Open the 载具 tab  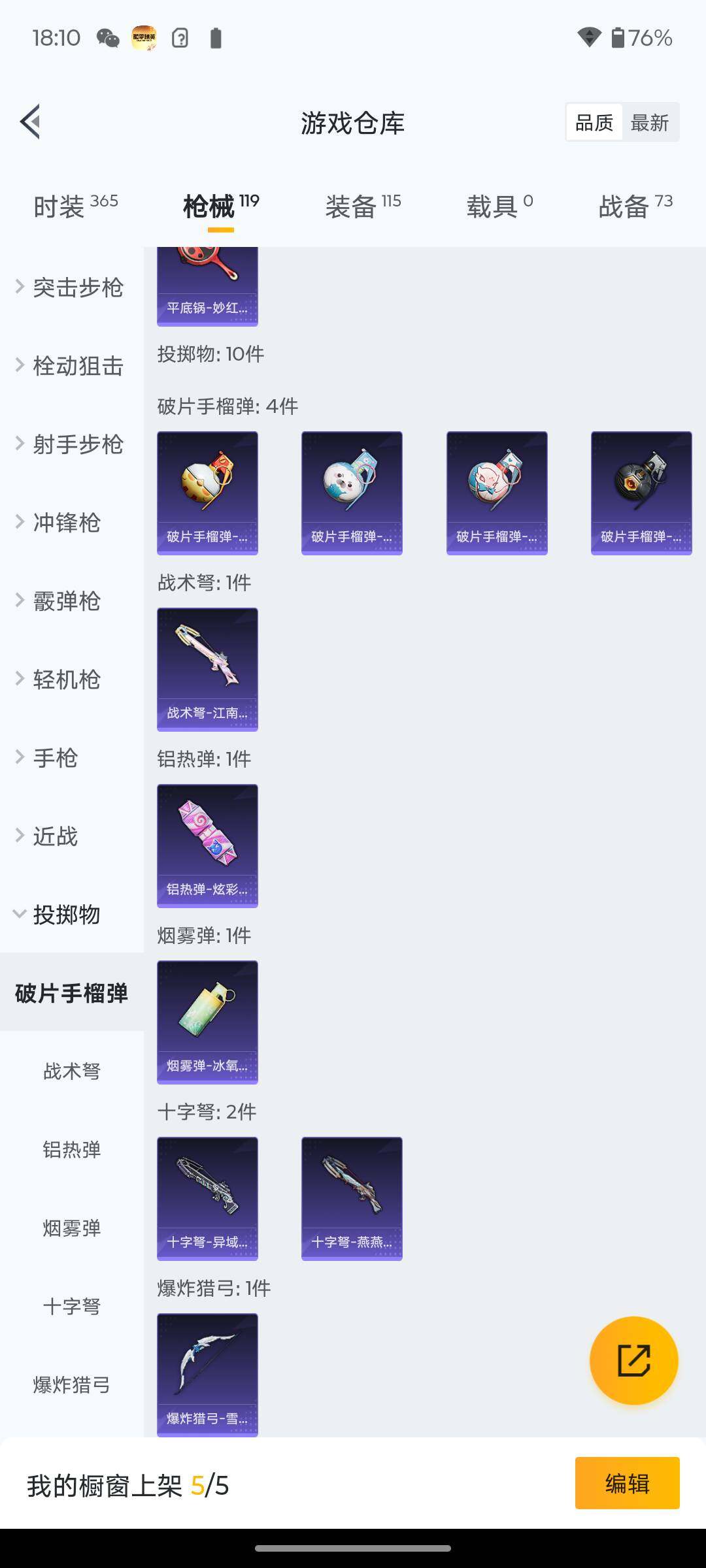coord(499,206)
